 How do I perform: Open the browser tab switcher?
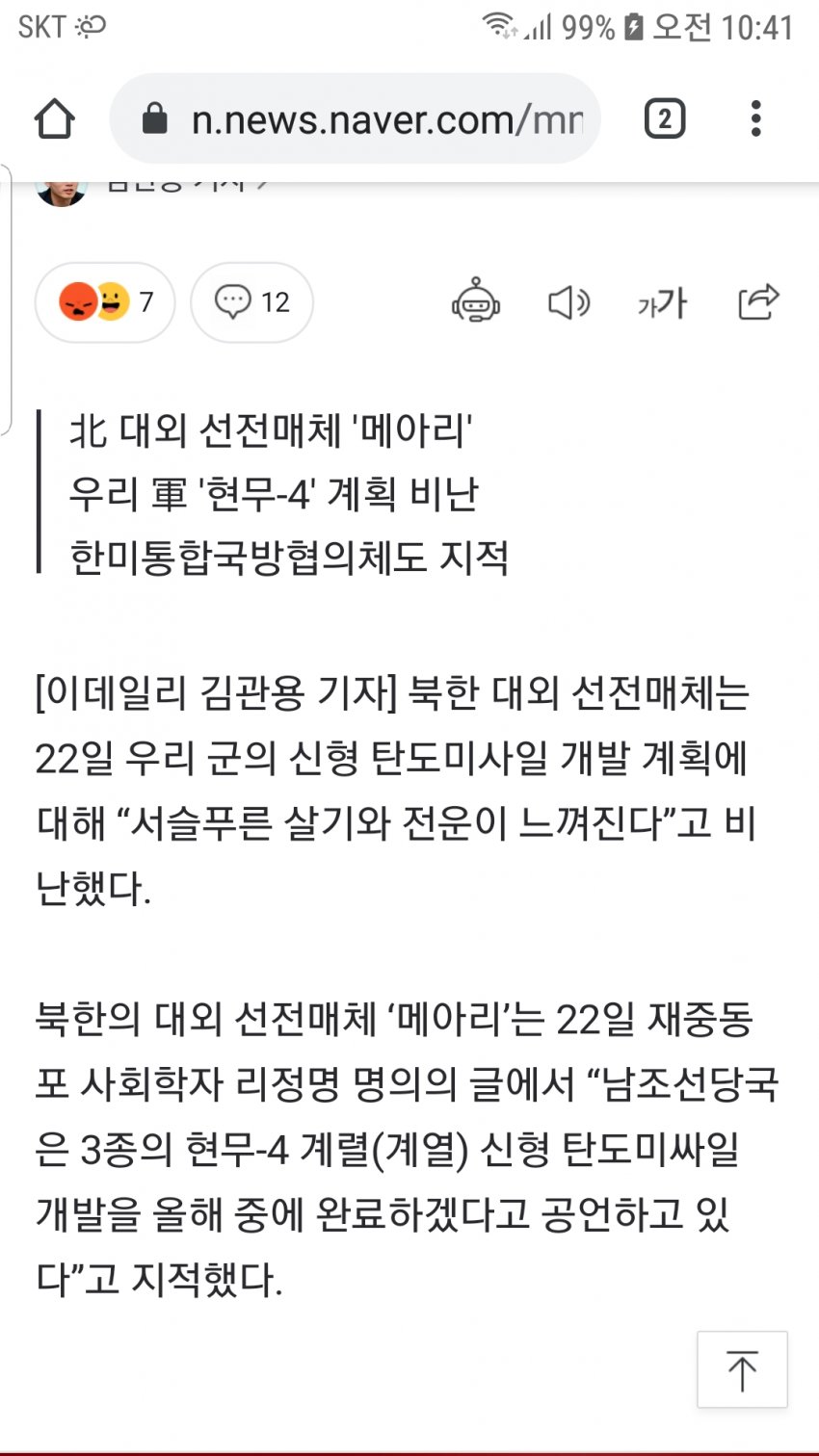[664, 119]
